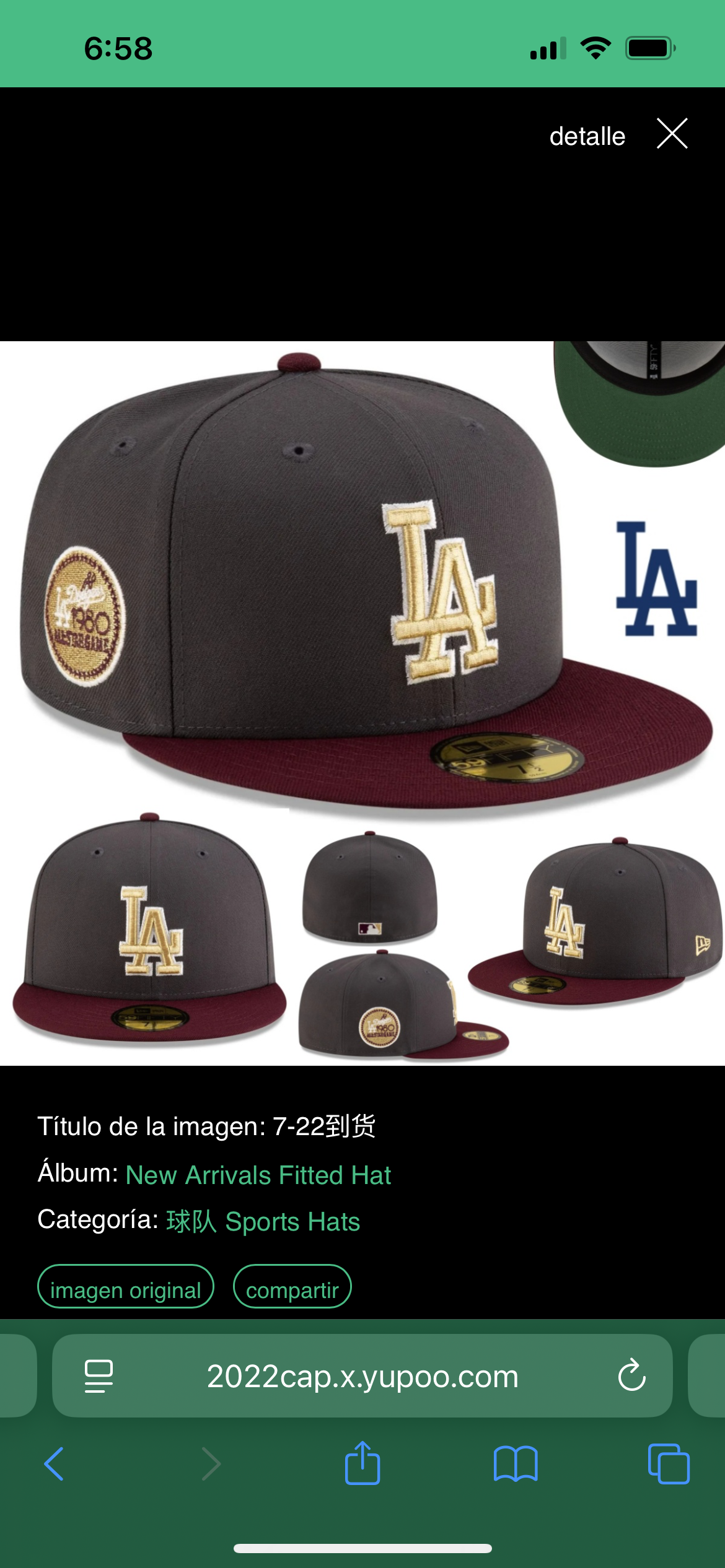This screenshot has width=725, height=1568.
Task: Show all open Safari tabs
Action: coord(668,1464)
